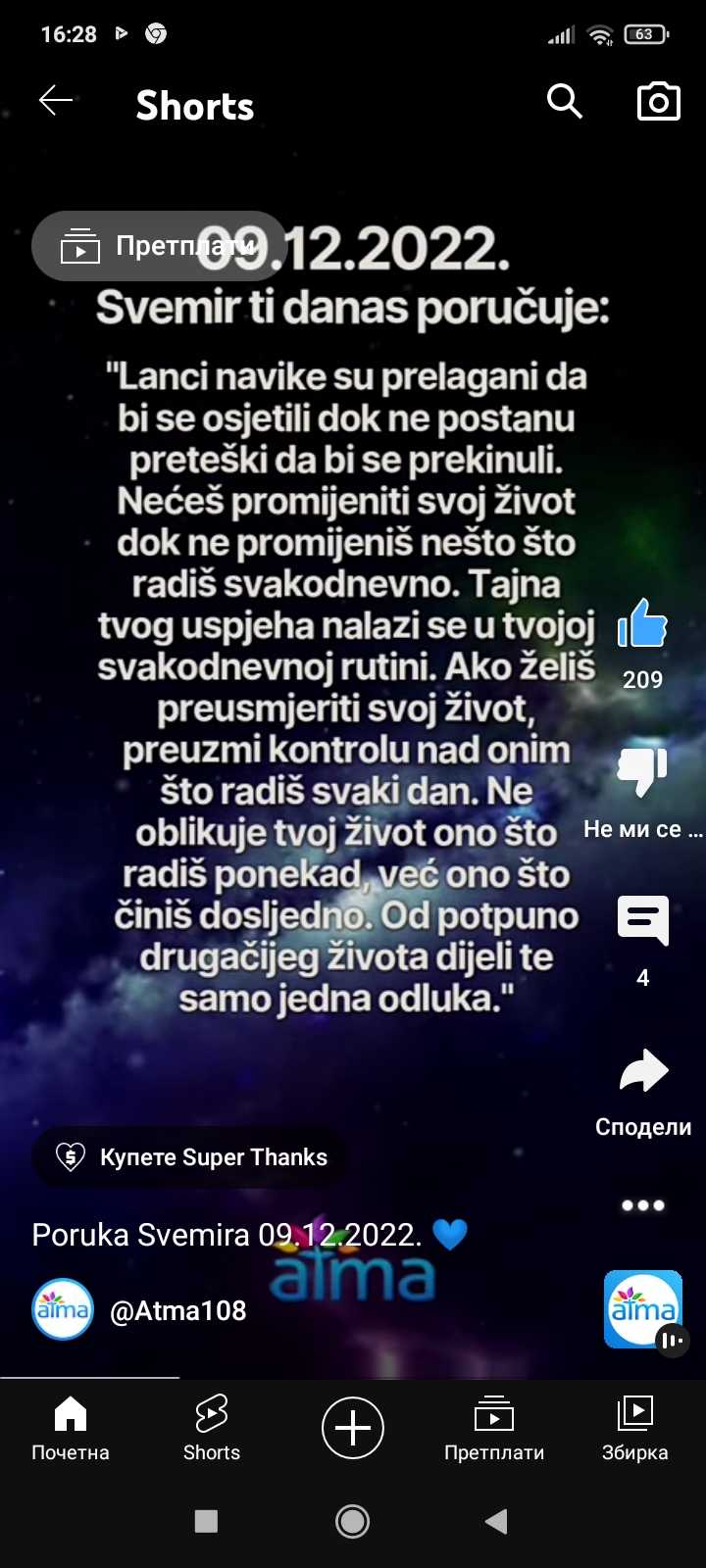706x1568 pixels.
Task: Share this Short via Сподели
Action: pyautogui.click(x=643, y=1072)
